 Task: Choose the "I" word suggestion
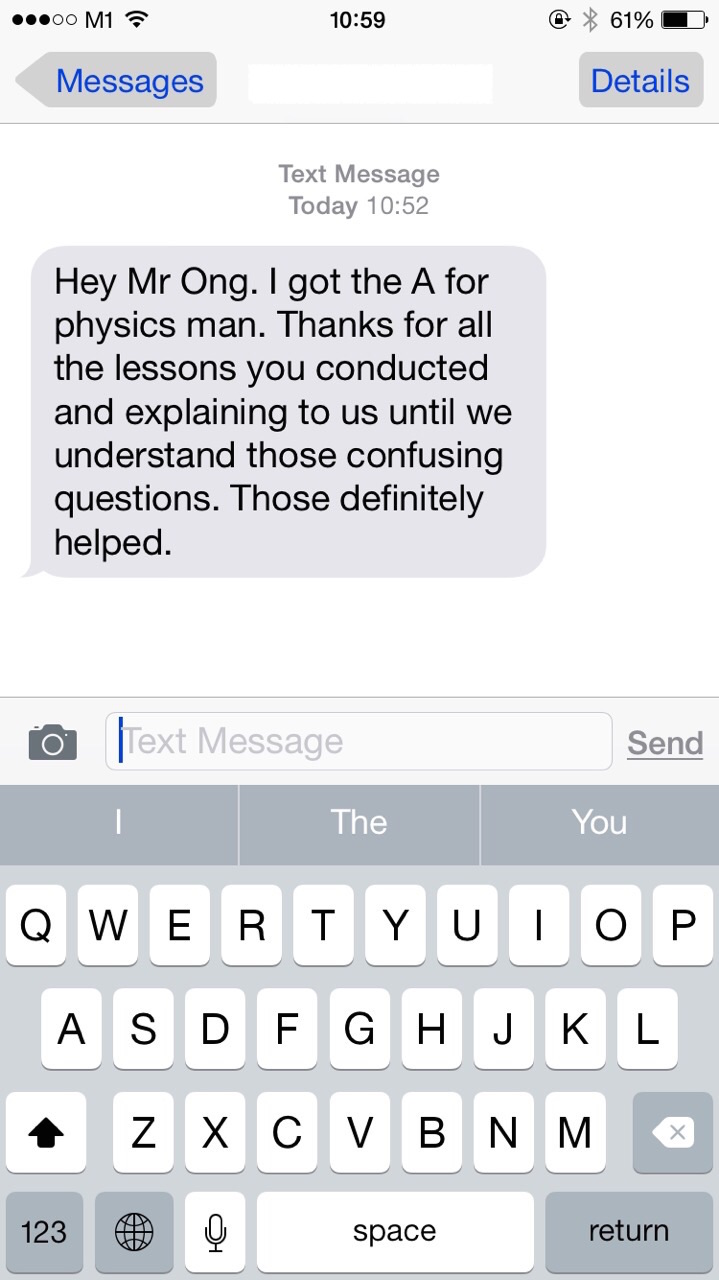(118, 823)
